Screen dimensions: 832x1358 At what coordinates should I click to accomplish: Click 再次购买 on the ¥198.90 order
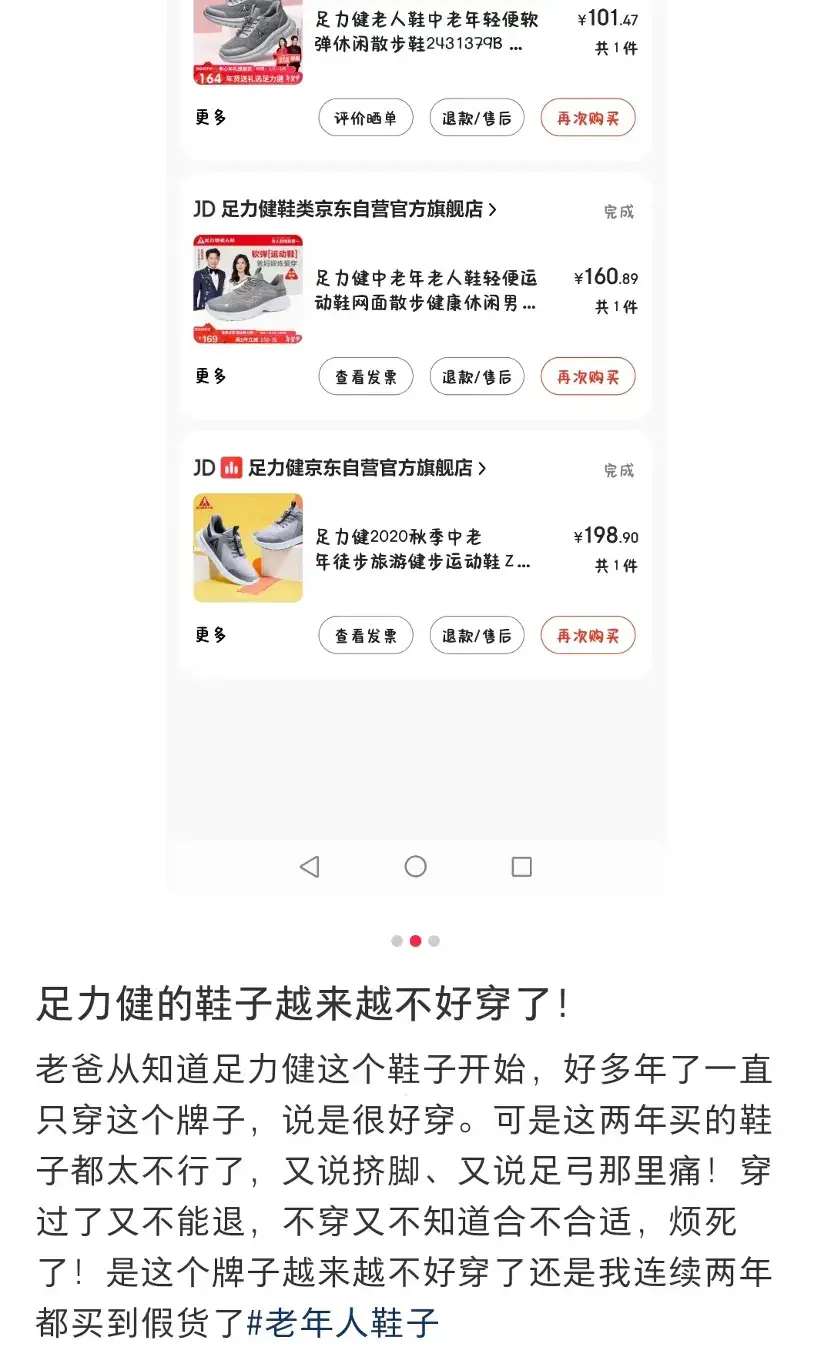click(588, 634)
